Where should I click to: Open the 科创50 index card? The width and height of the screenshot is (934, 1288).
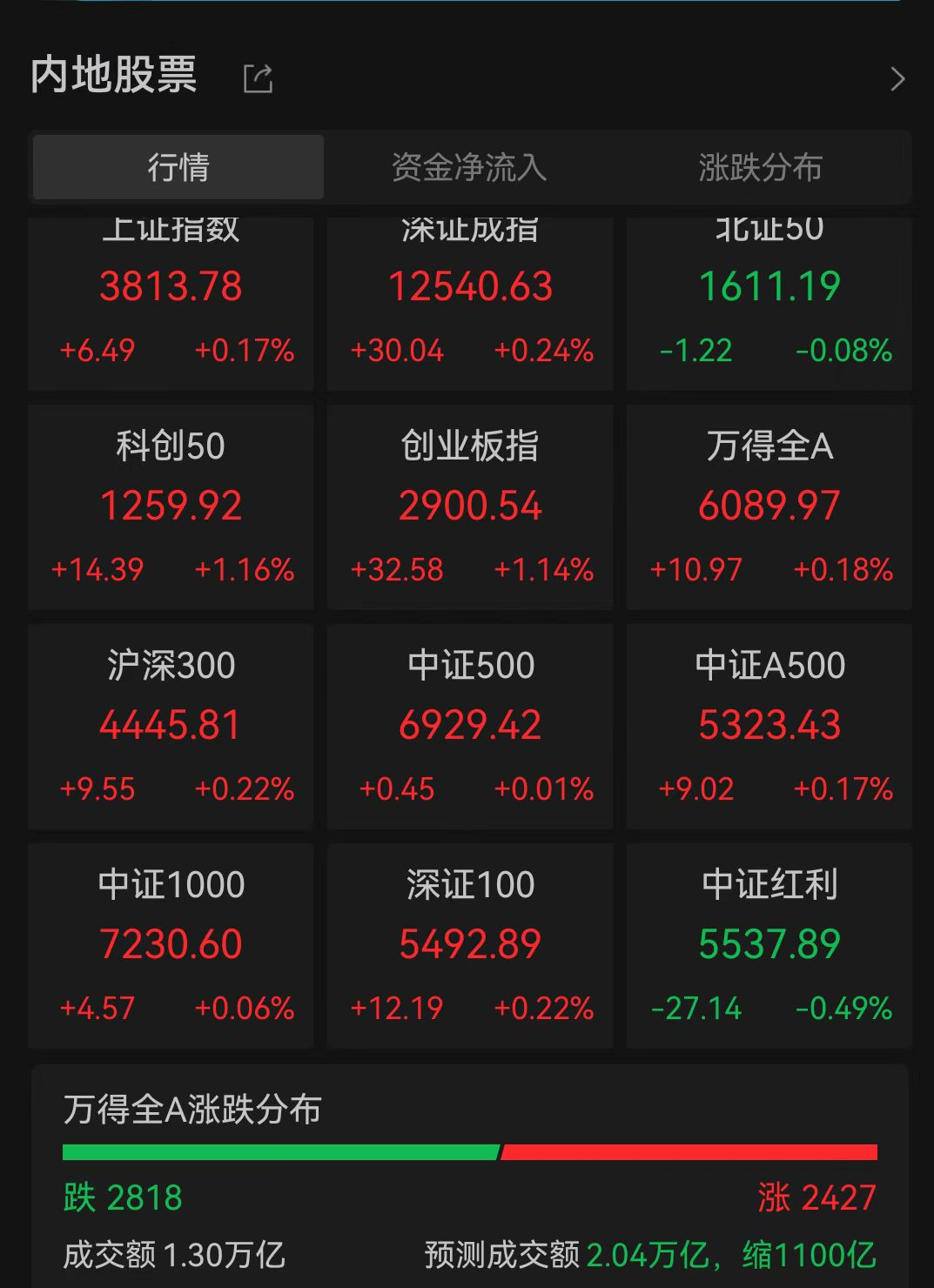point(171,507)
